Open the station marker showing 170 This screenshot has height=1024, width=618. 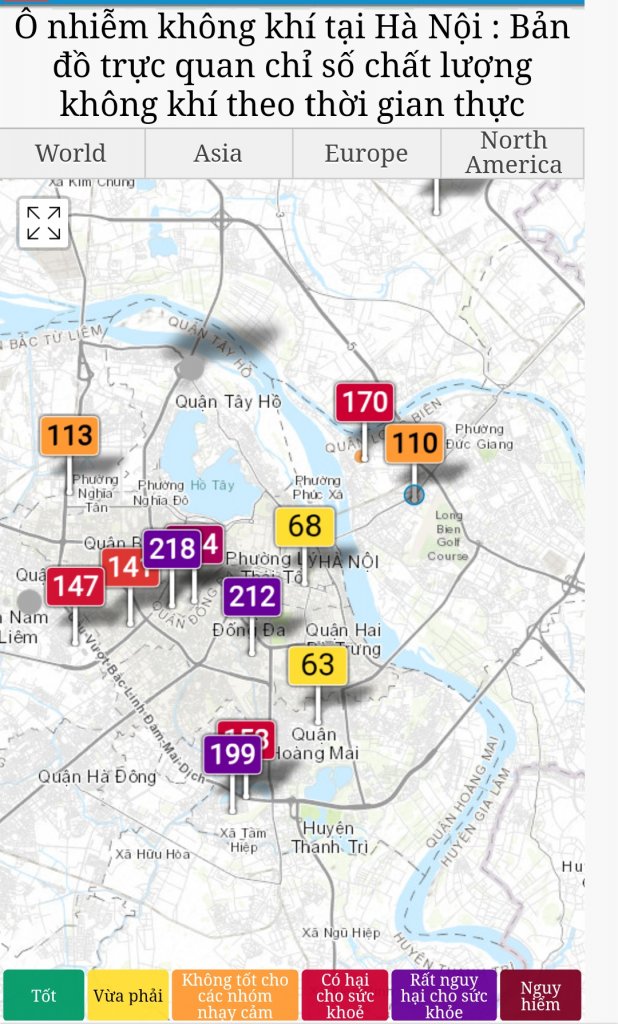click(x=364, y=403)
